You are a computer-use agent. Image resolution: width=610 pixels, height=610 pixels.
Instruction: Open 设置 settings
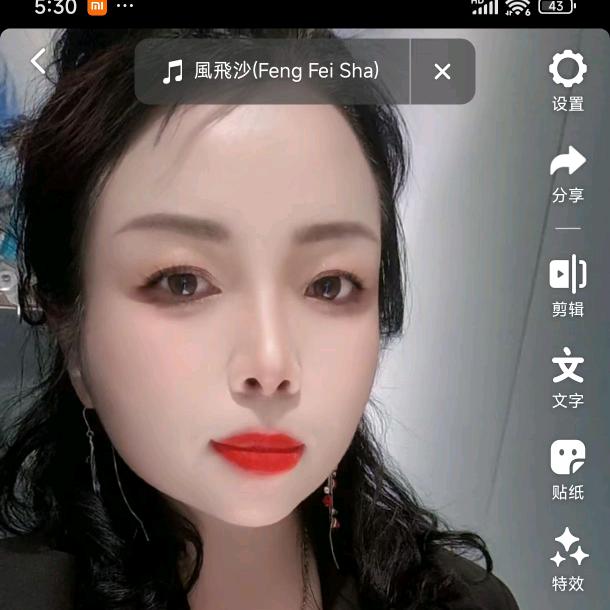coord(568,80)
